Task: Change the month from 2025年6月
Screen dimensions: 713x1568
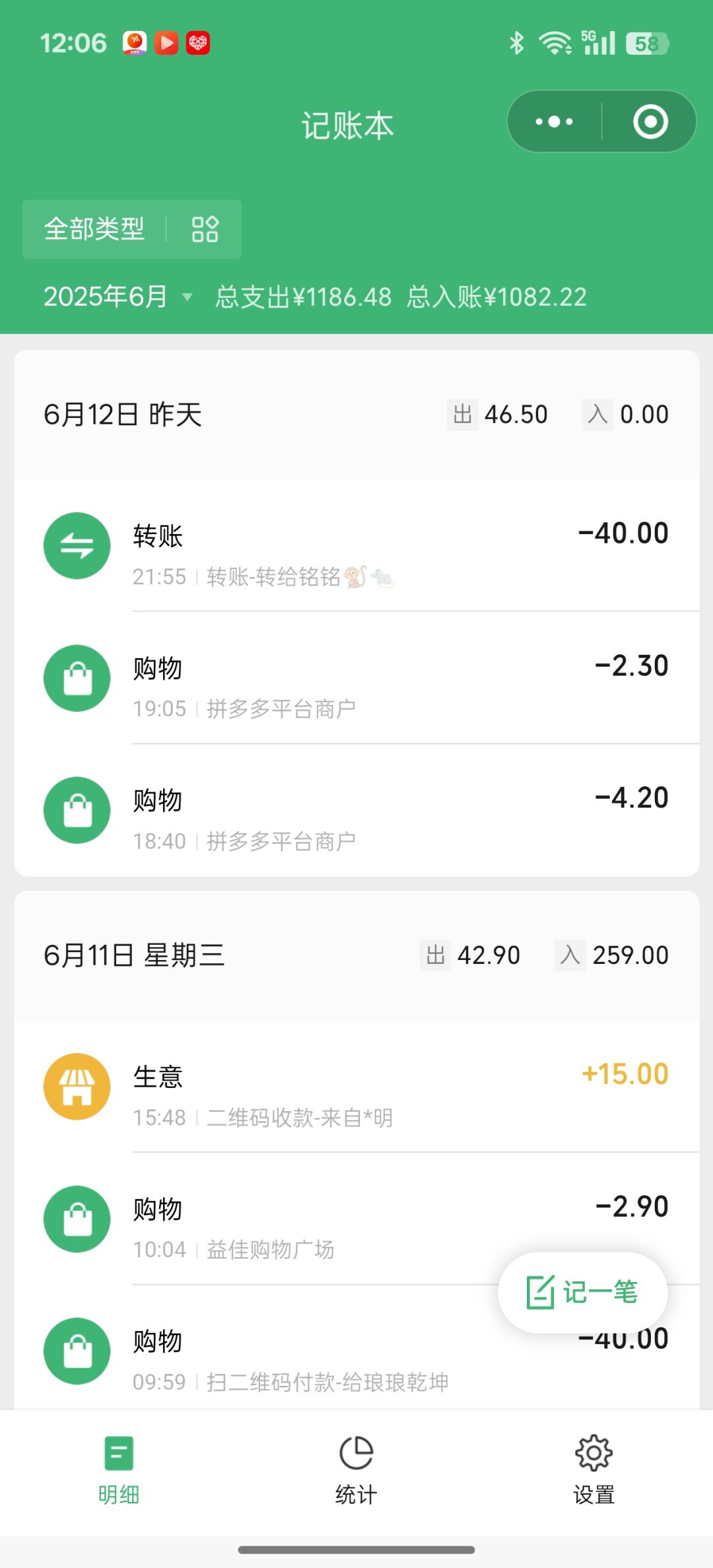Action: (118, 297)
